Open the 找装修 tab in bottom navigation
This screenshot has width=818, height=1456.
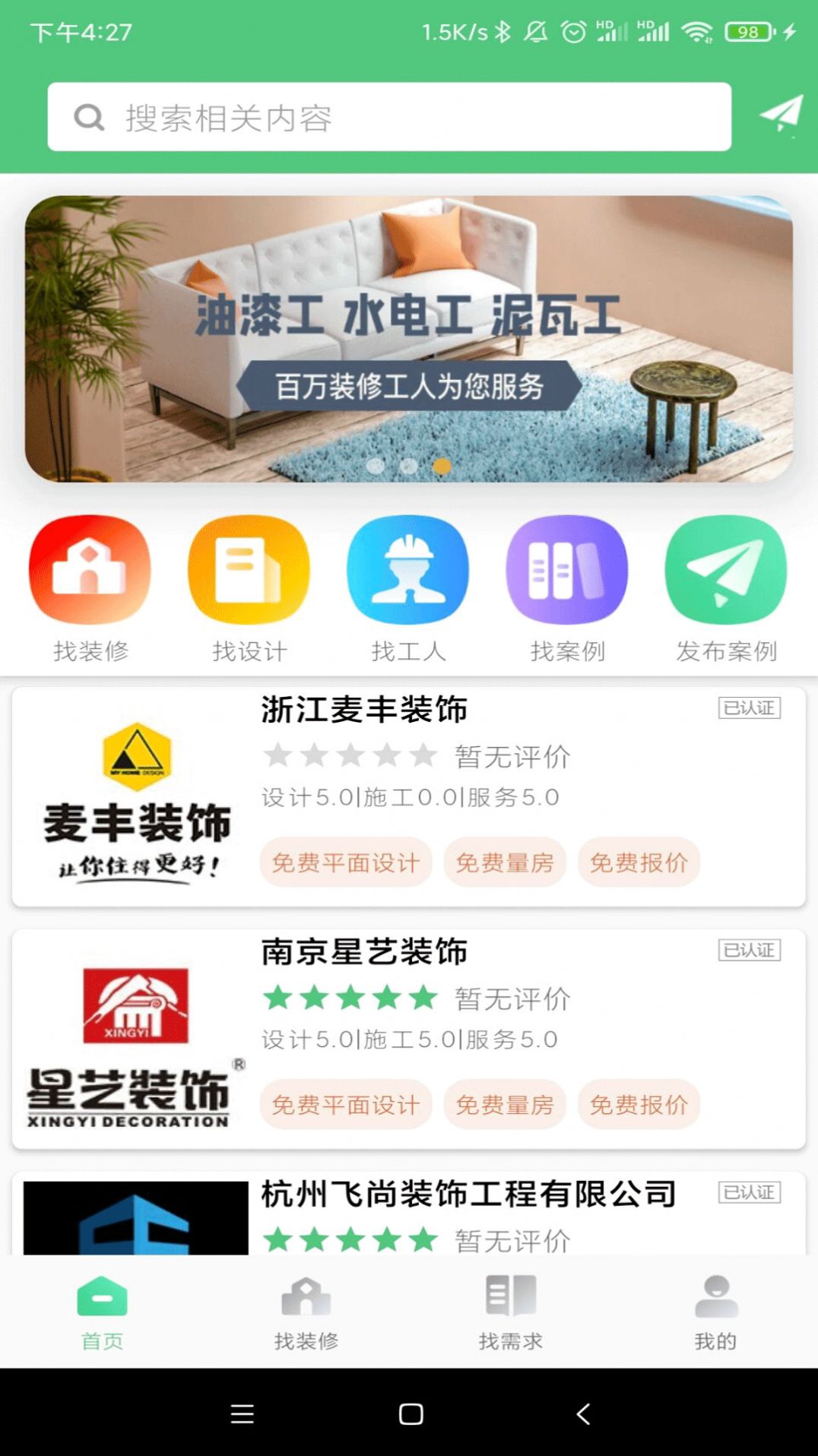click(307, 1304)
